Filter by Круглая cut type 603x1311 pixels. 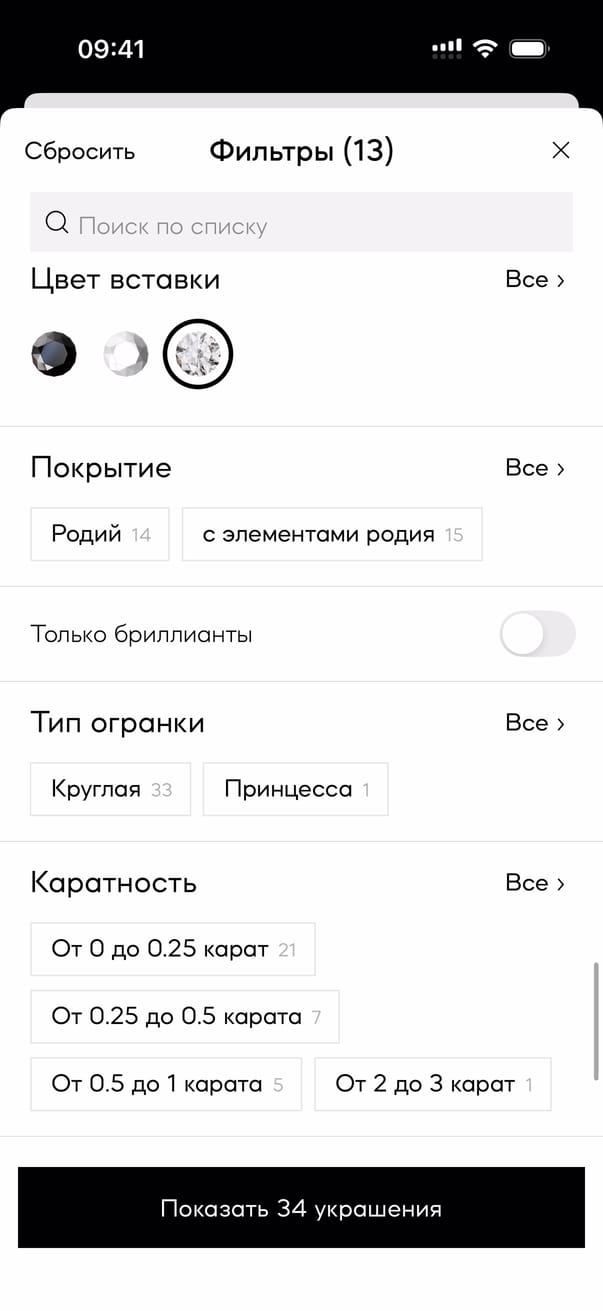(x=110, y=789)
